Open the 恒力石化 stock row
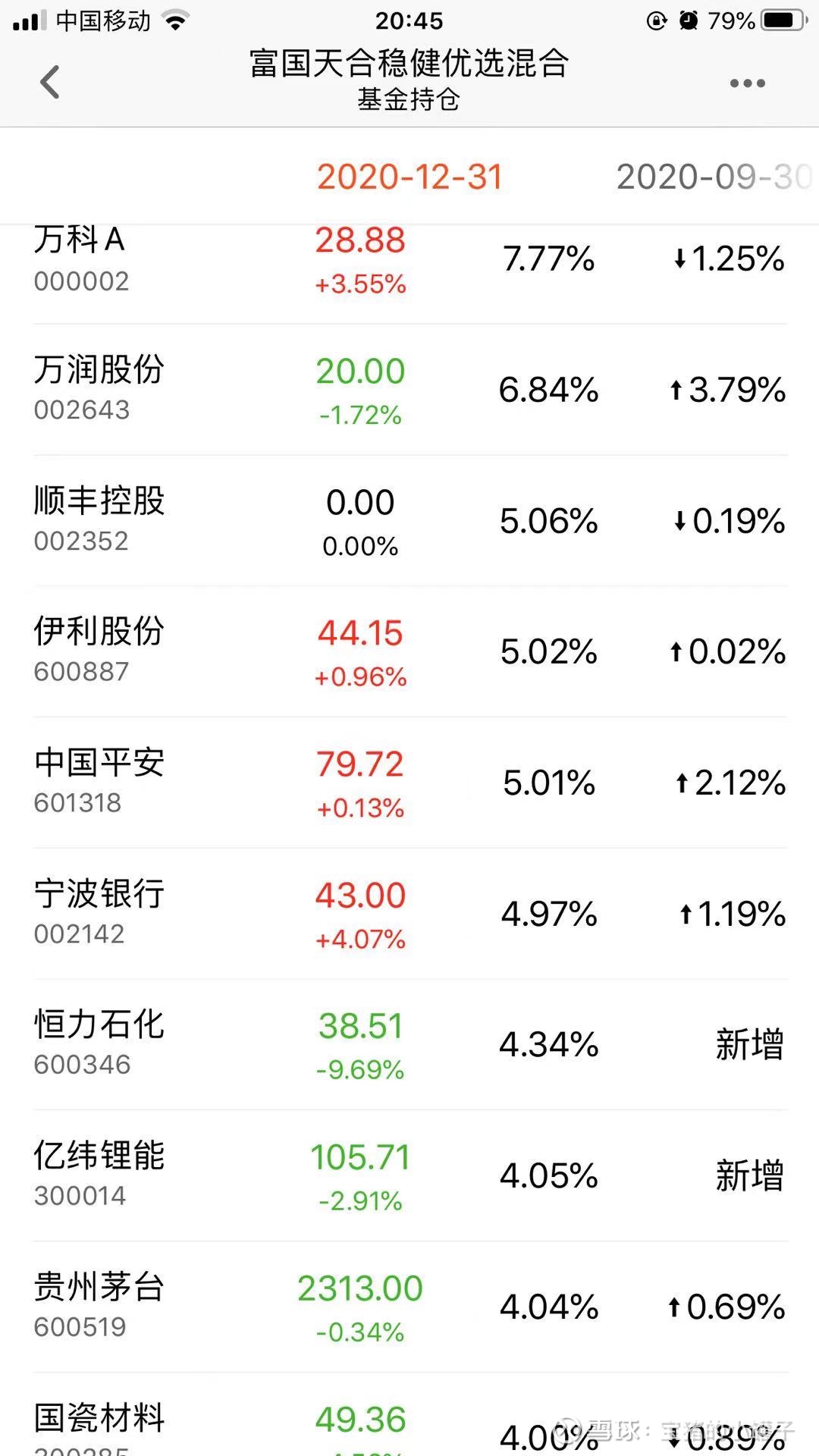Screen dimensions: 819x1456 click(x=409, y=1045)
